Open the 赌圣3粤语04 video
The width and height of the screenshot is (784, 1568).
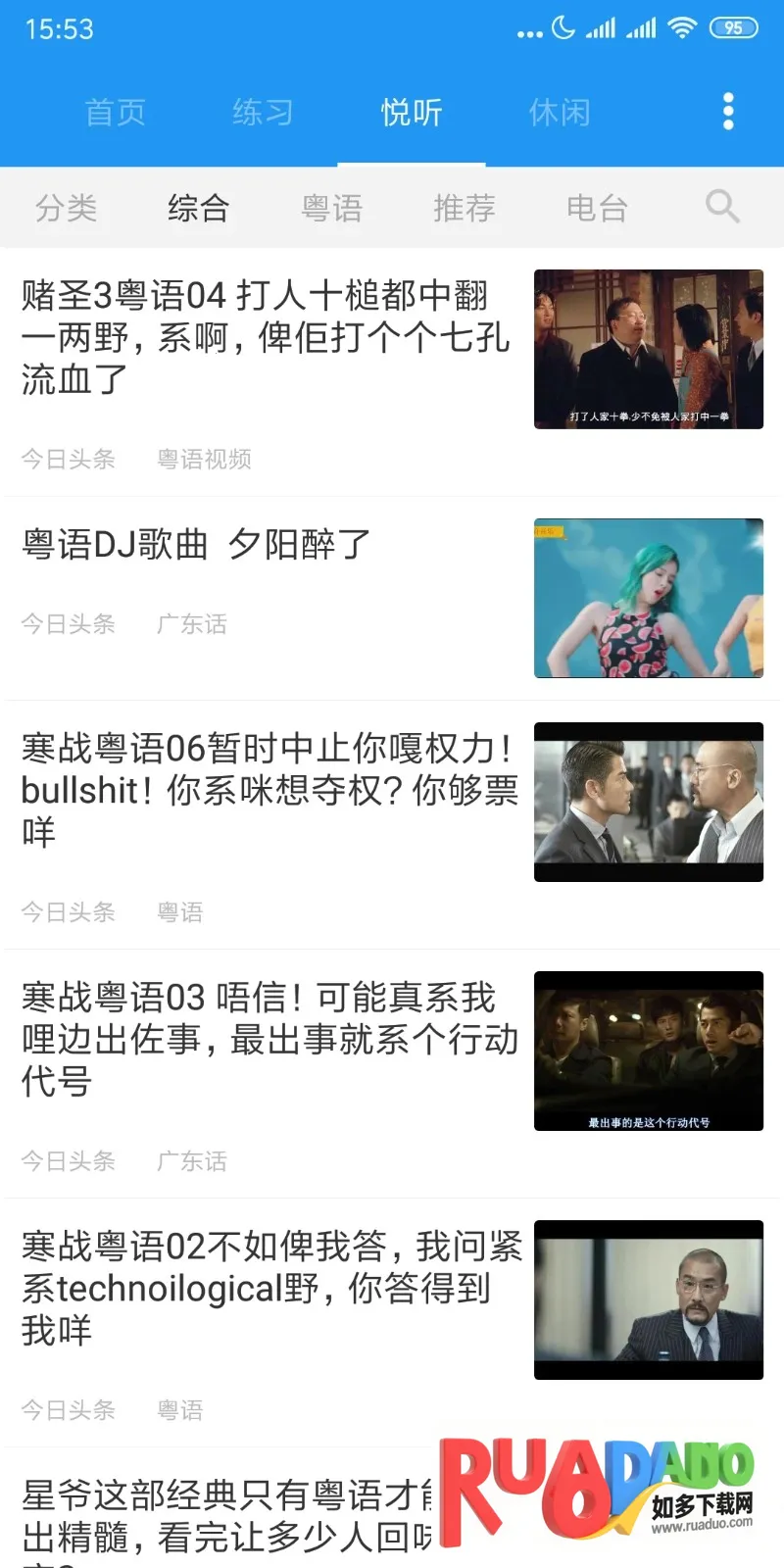pos(267,337)
